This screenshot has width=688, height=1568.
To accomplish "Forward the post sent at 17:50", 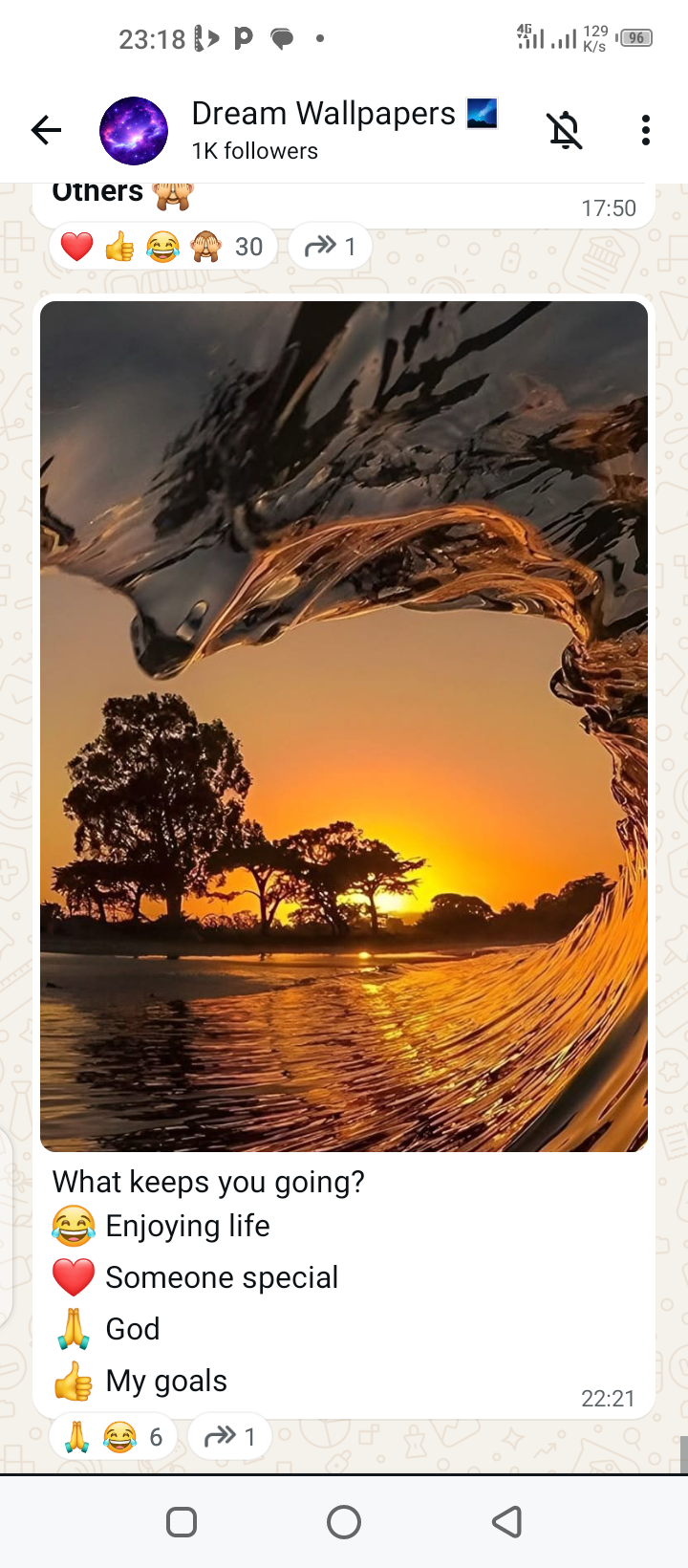I will 330,247.
